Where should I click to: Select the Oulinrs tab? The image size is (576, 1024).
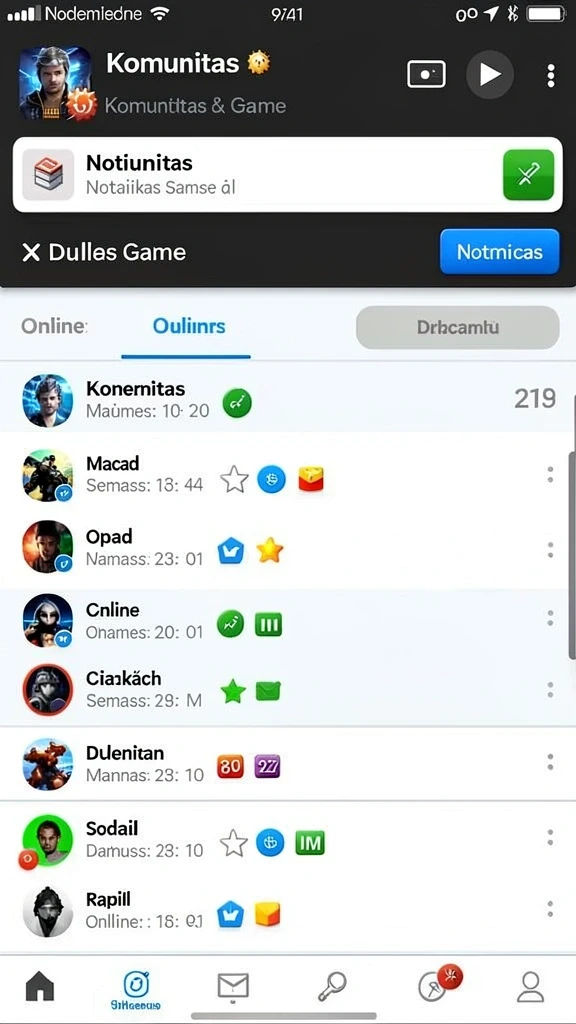[x=189, y=326]
